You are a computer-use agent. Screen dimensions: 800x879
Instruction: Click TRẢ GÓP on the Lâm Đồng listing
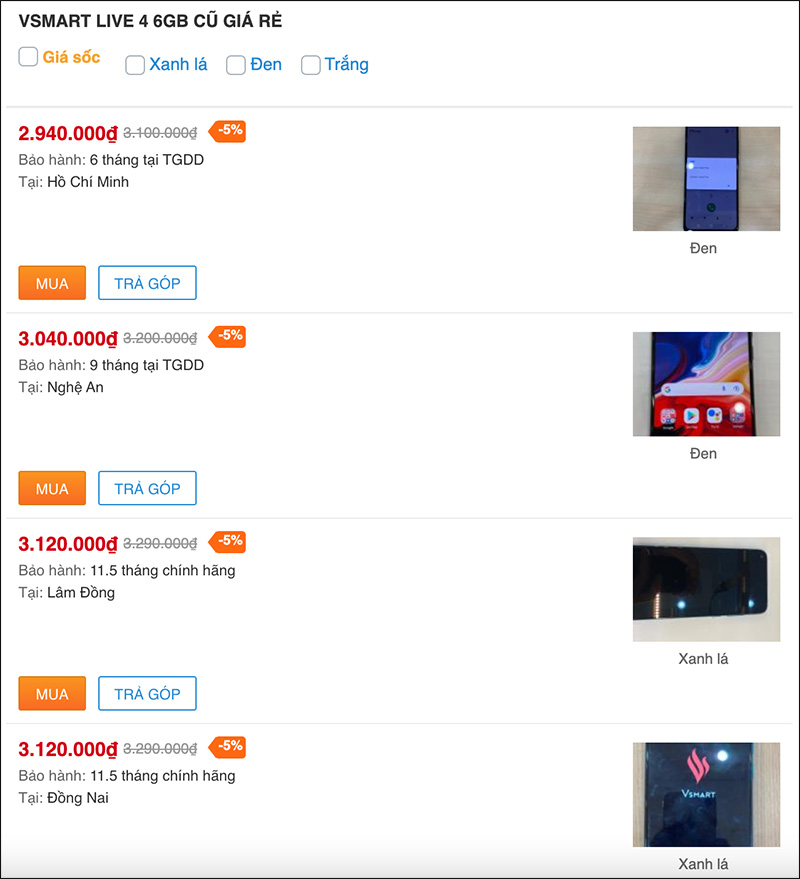[147, 693]
